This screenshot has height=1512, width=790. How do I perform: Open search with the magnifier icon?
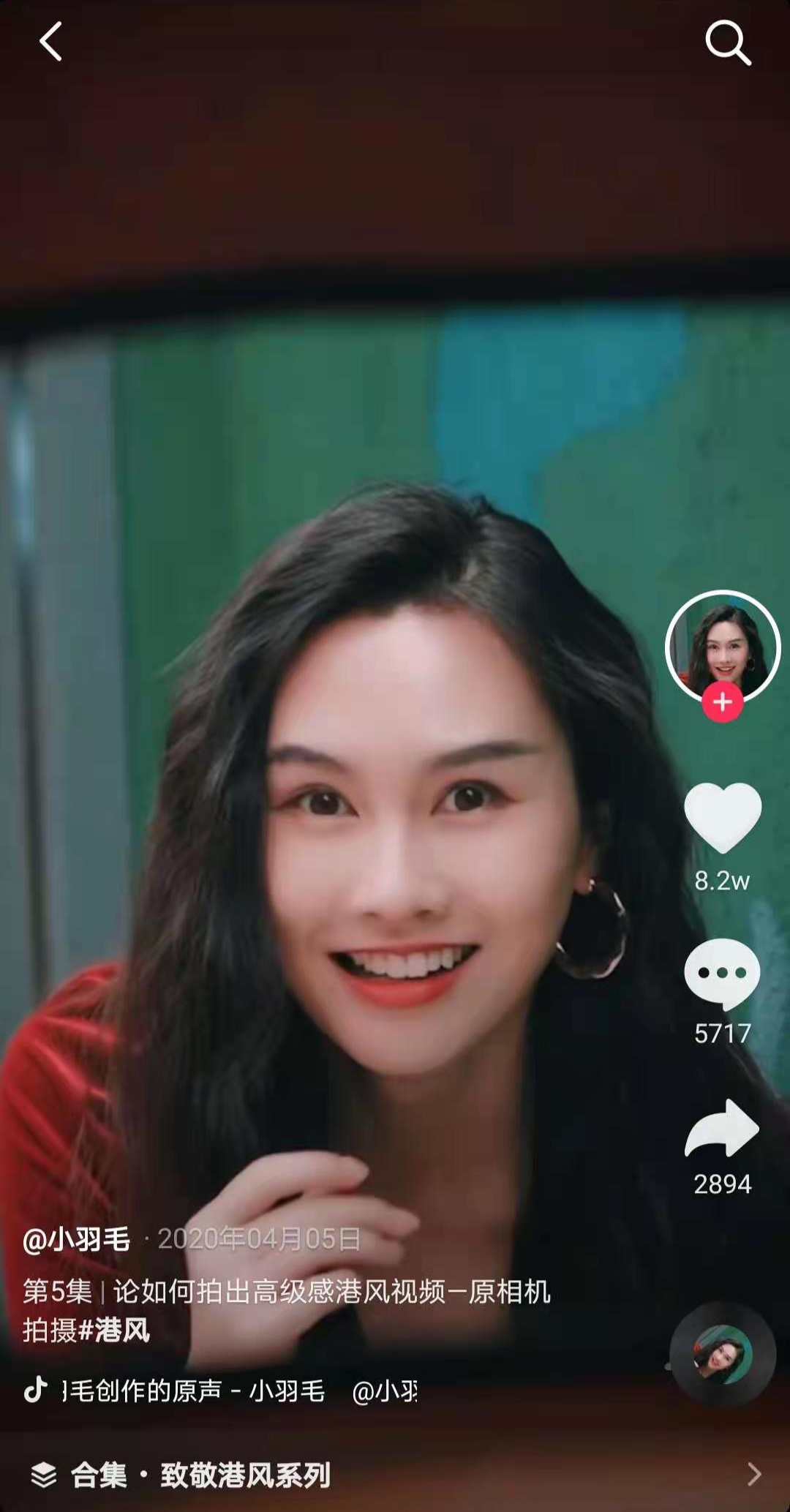tap(727, 42)
